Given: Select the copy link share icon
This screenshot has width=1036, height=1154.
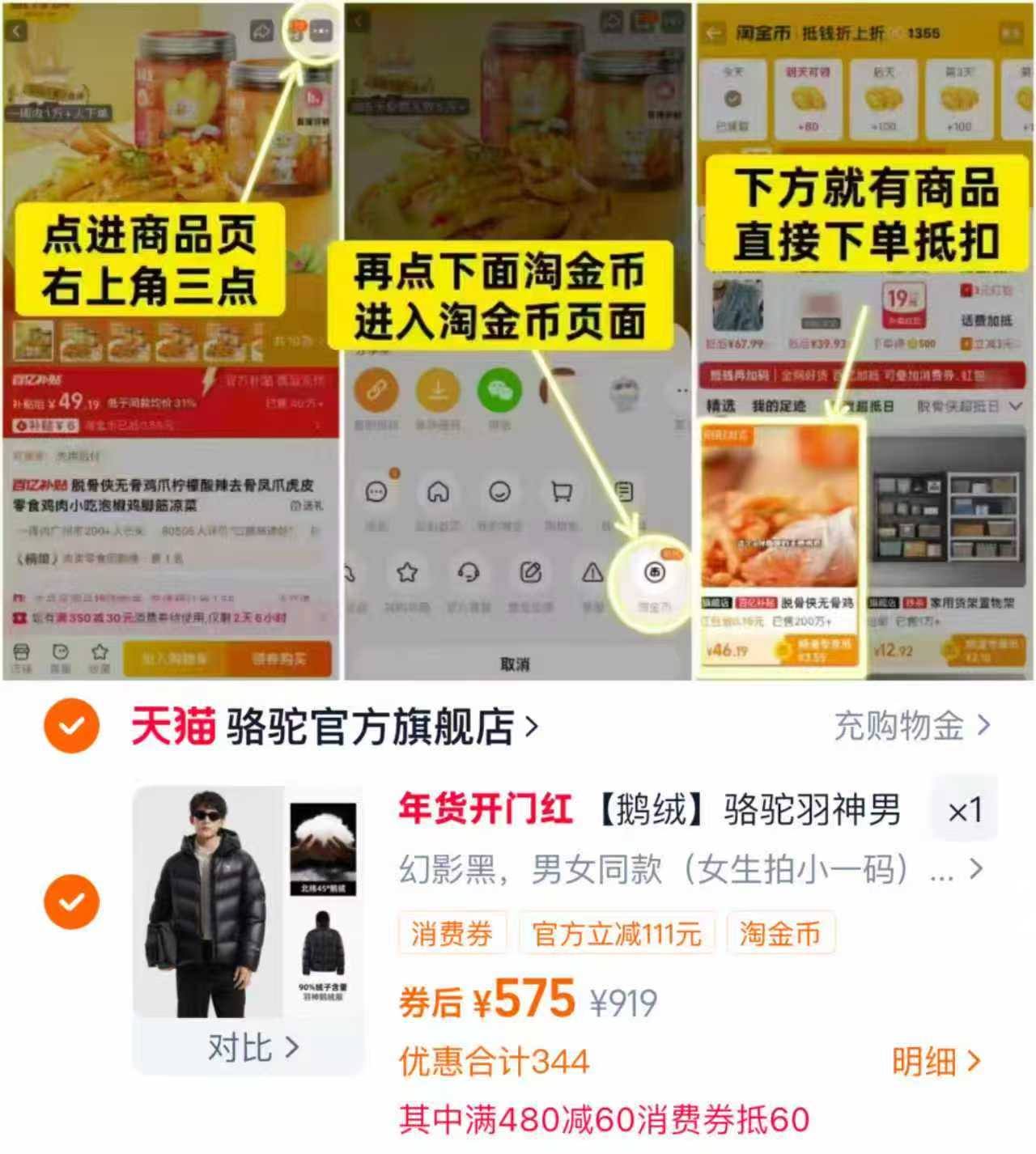Looking at the screenshot, I should 376,389.
